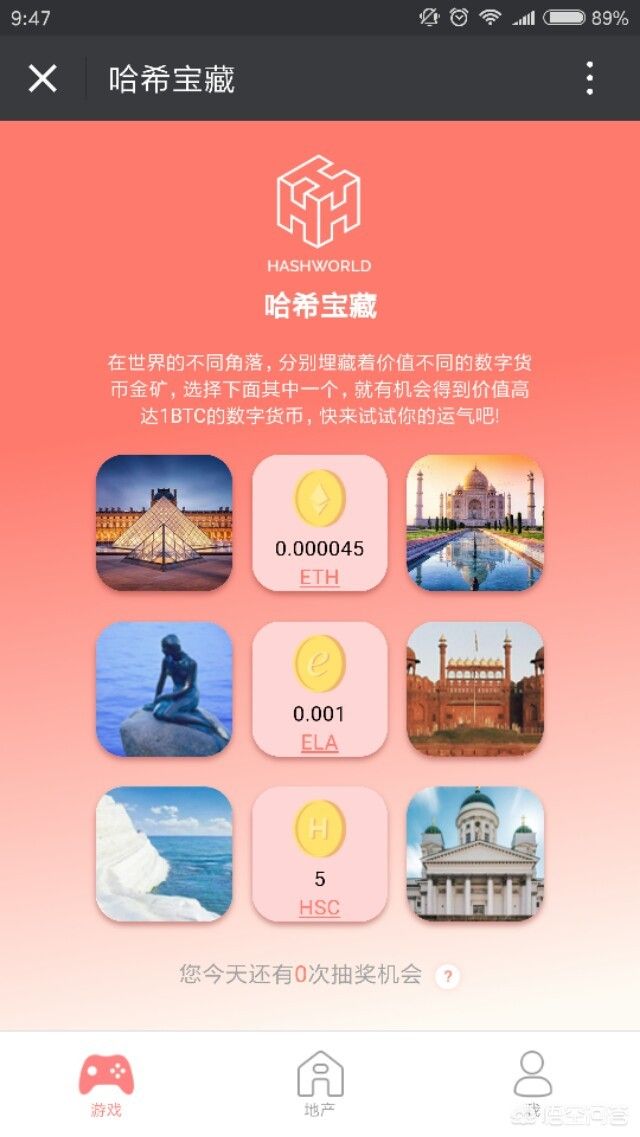Open the 5 HSC reward tile
Image resolution: width=640 pixels, height=1137 pixels.
tap(320, 854)
